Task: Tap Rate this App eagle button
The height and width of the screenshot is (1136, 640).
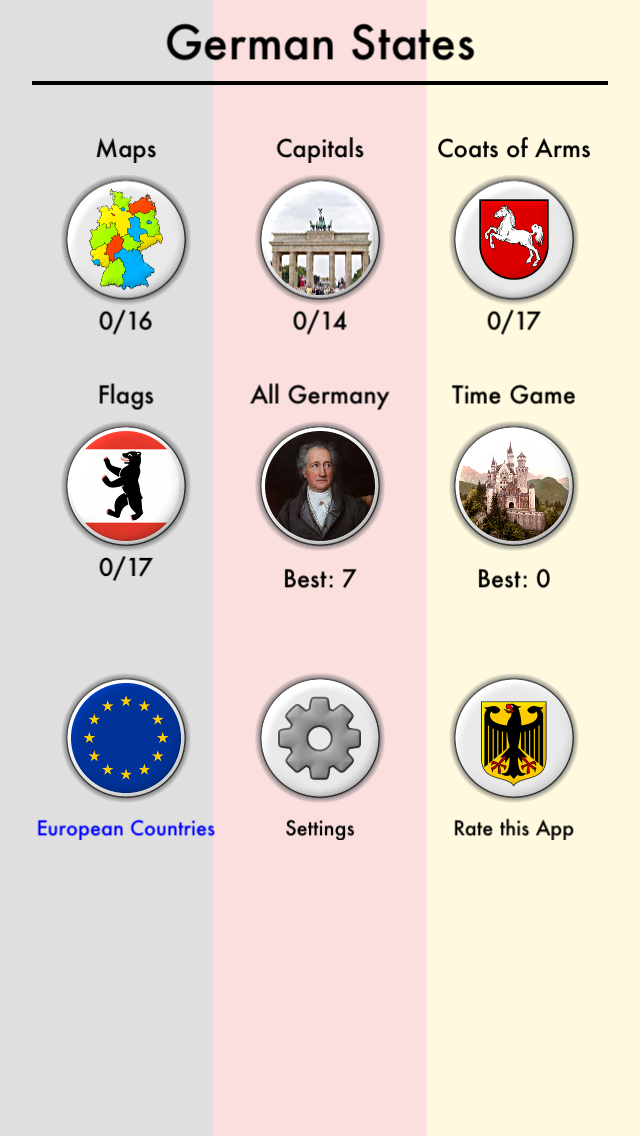Action: coord(513,738)
